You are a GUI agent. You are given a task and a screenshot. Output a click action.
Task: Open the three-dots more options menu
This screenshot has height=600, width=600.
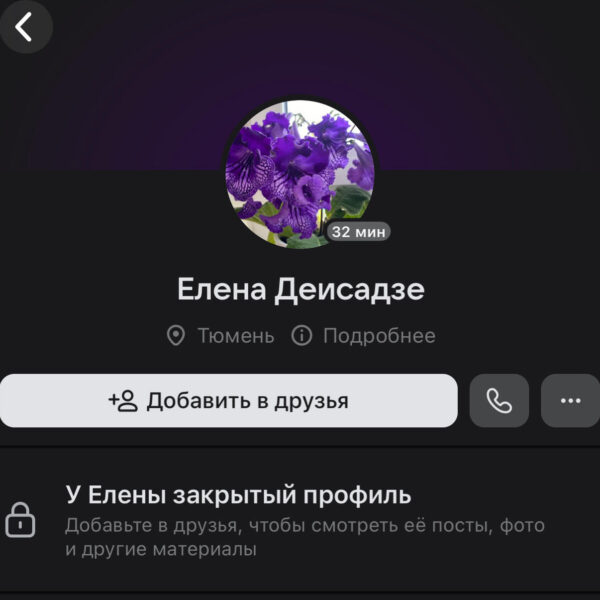pos(570,401)
